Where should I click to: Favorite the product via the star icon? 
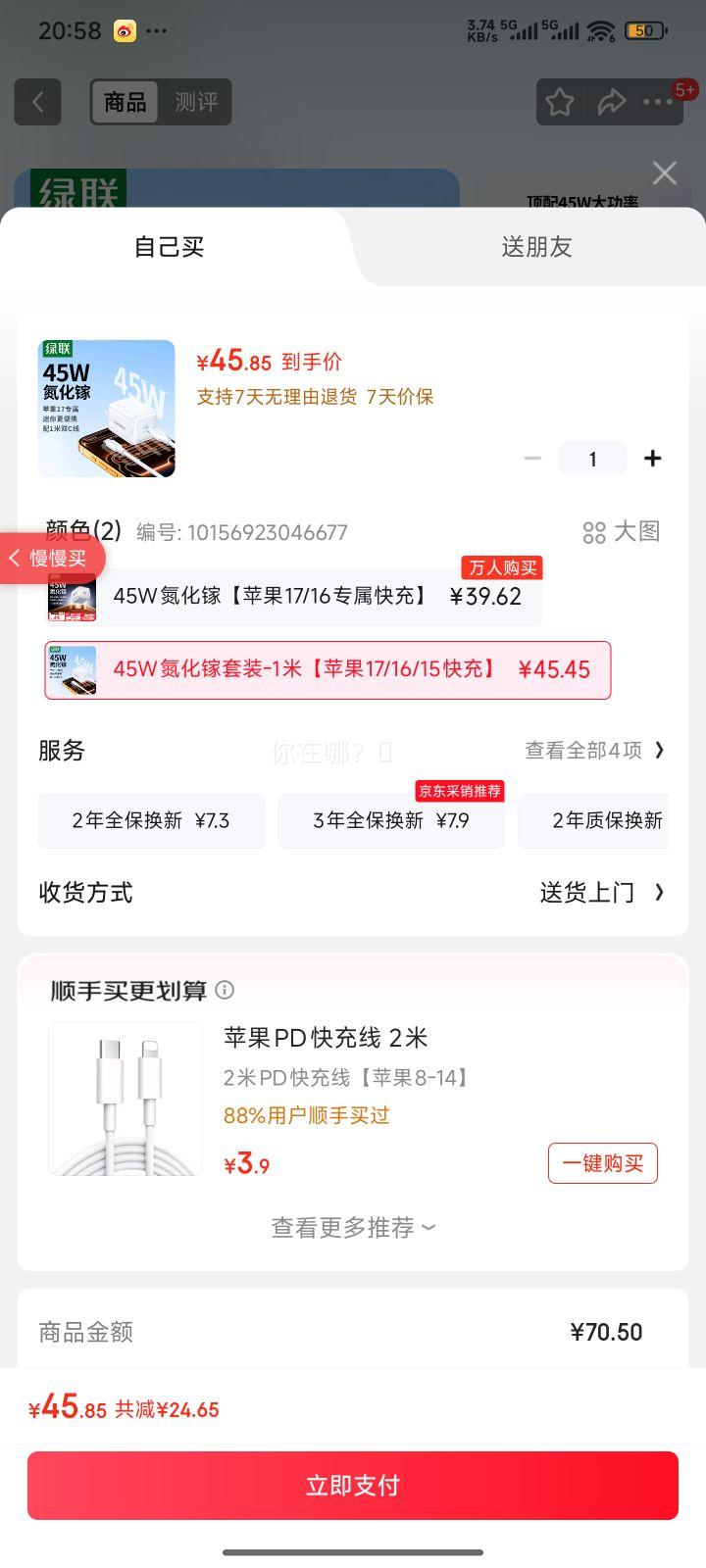pos(560,102)
